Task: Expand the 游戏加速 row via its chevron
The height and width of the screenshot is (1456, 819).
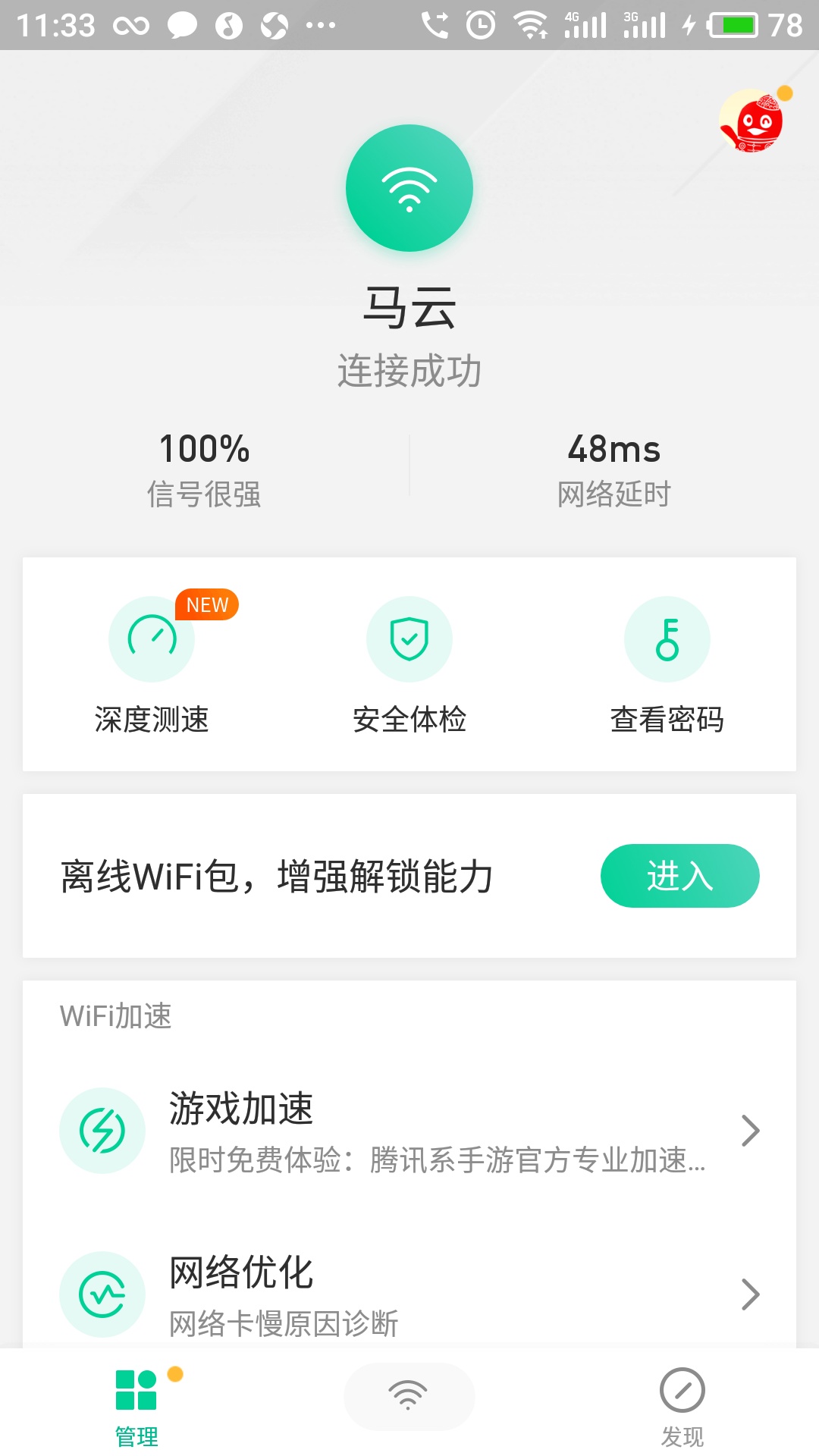Action: point(750,1130)
